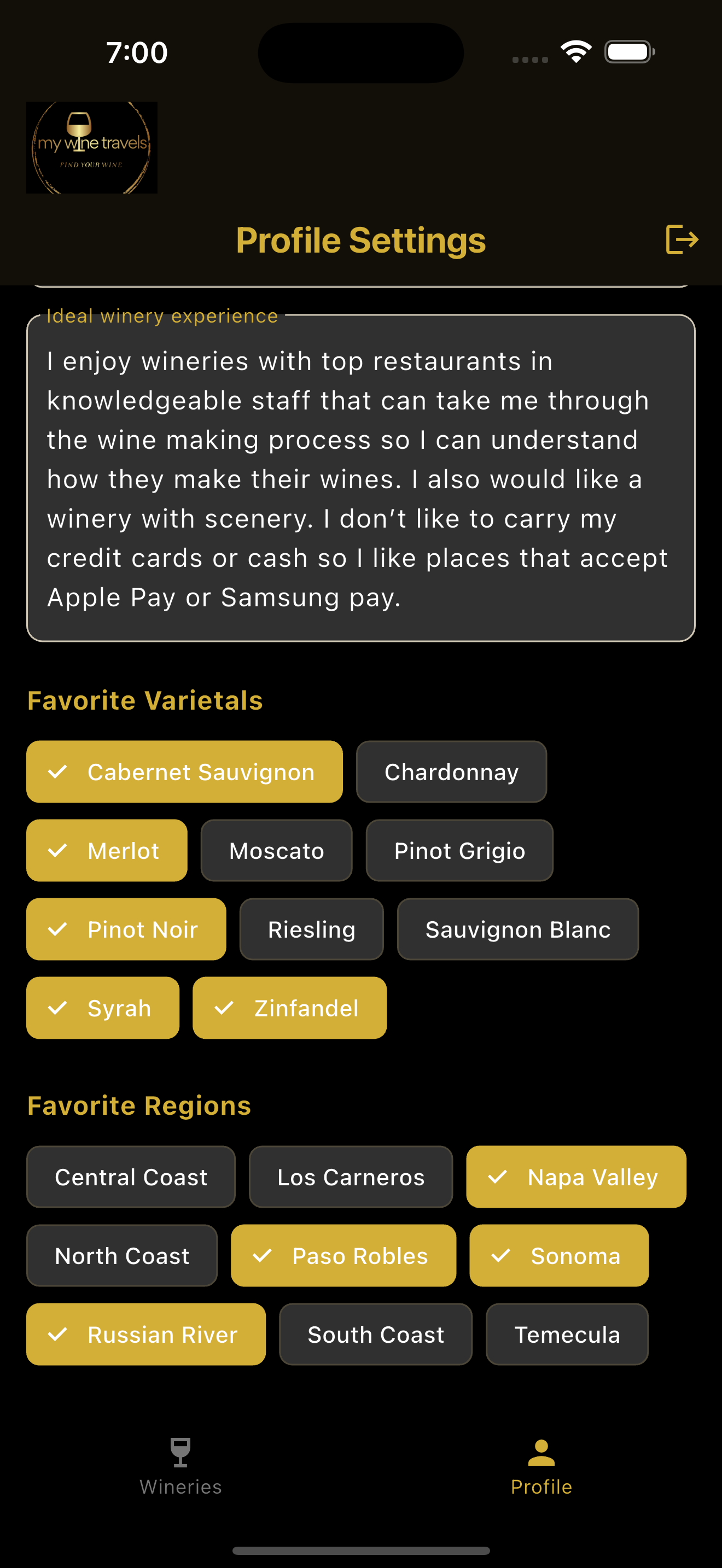Image resolution: width=722 pixels, height=1568 pixels.
Task: Deselect the Cabernet Sauvignon chip
Action: (x=184, y=772)
